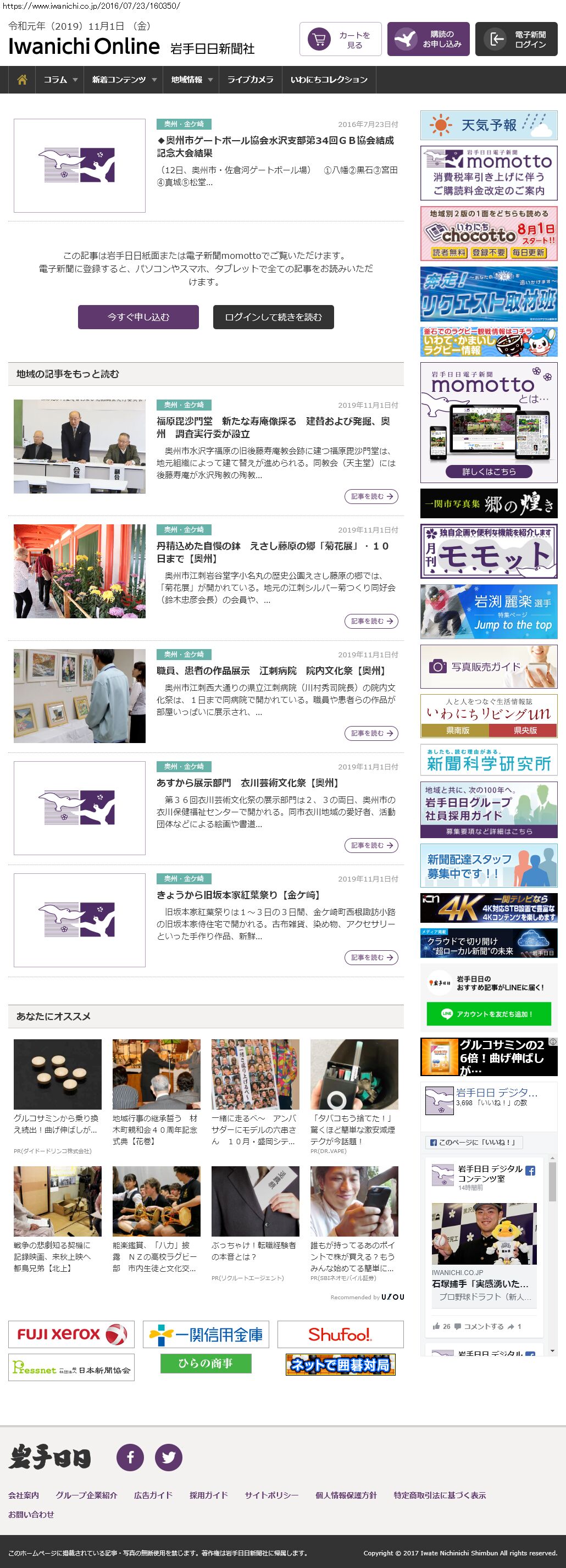Screen dimensions: 566x1568
Task: Tap 購読のお申し込み button
Action: click(428, 40)
